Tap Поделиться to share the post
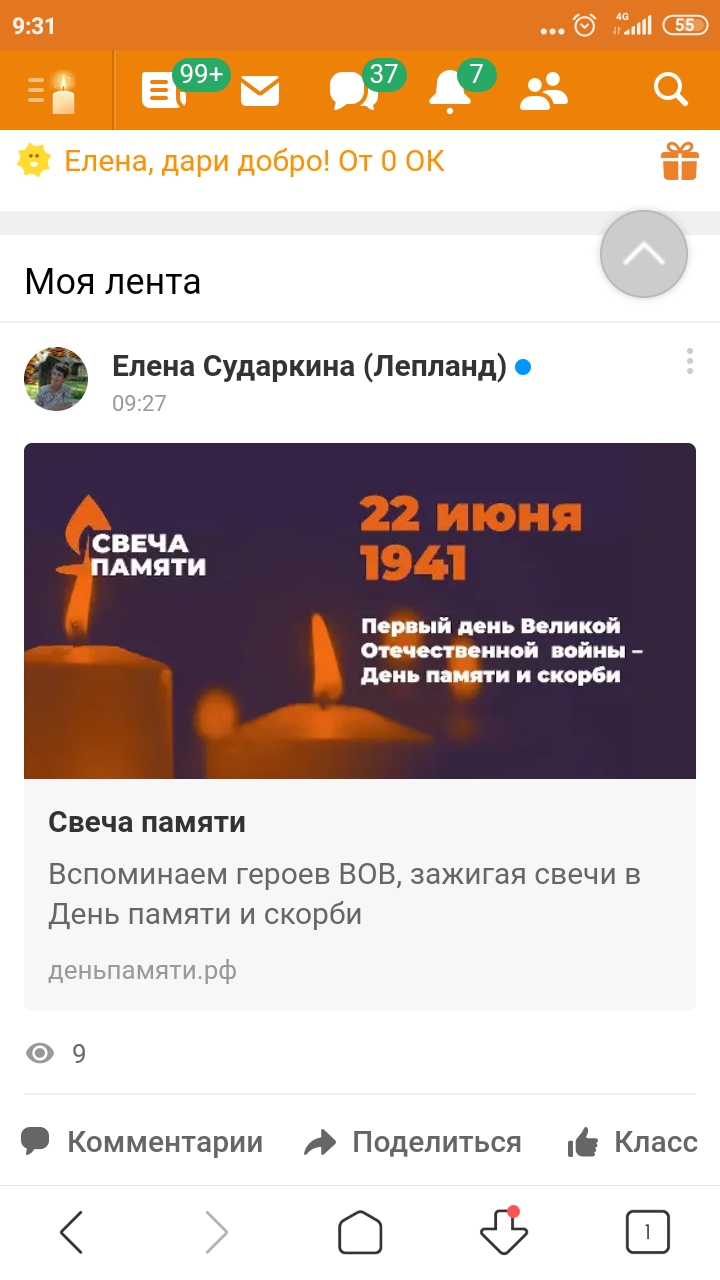Viewport: 720px width, 1280px height. [x=413, y=1142]
